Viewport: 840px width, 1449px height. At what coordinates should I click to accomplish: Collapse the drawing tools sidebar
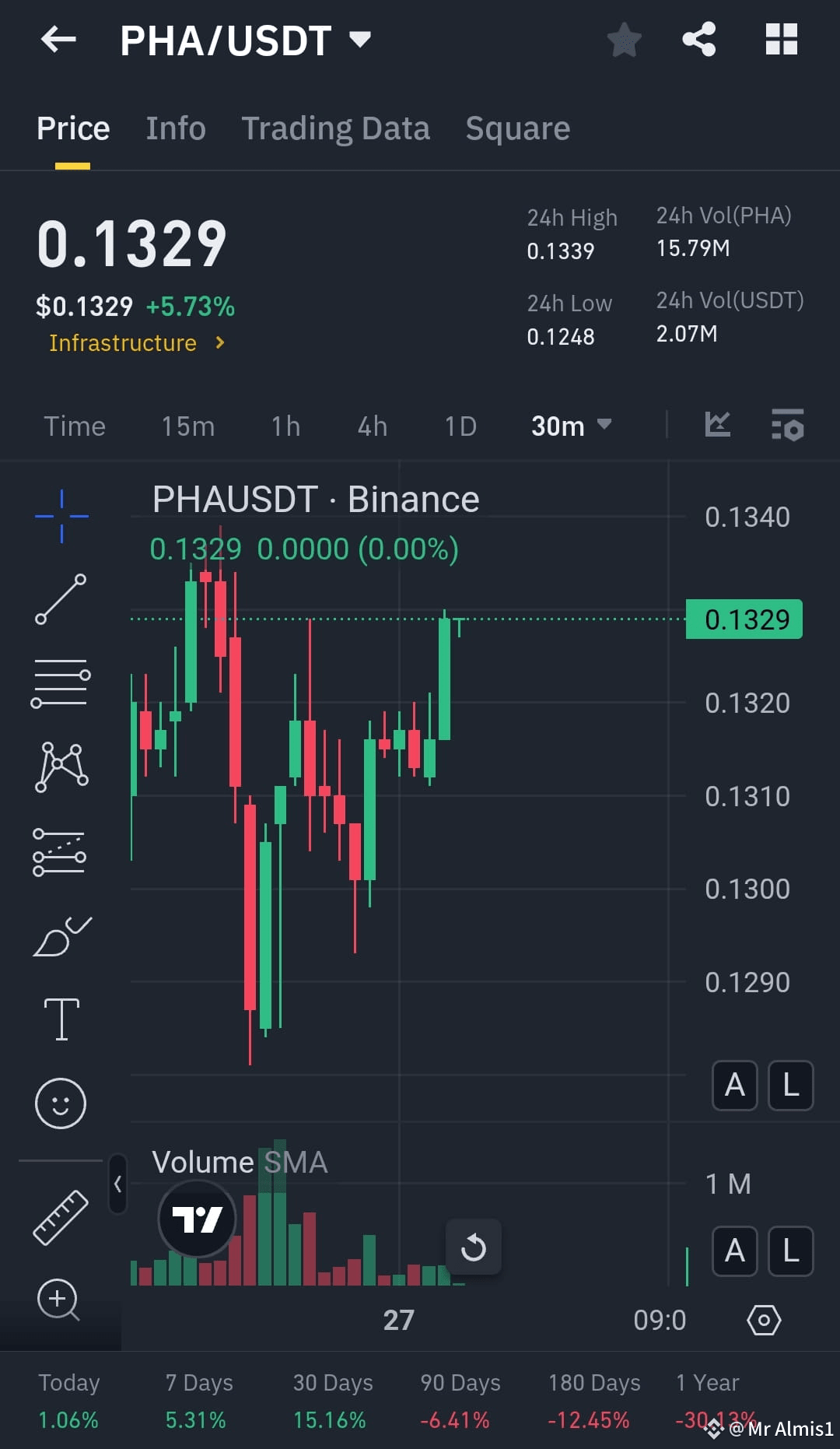(118, 1184)
